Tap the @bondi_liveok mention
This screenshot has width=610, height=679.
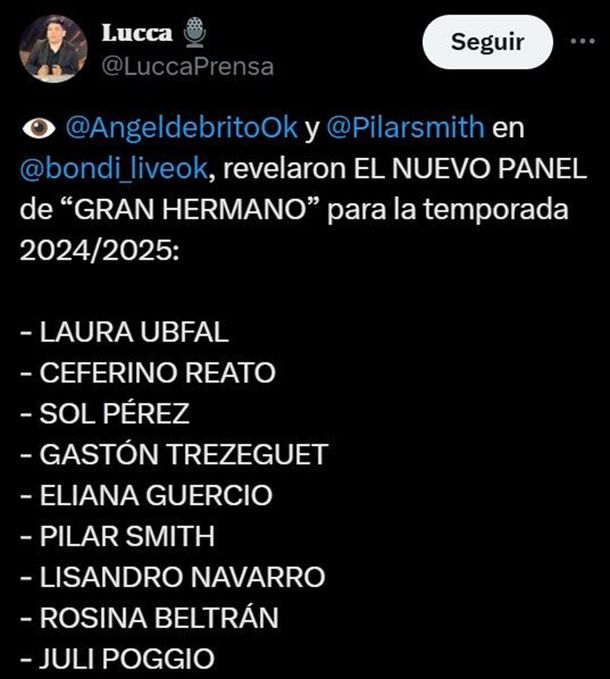click(x=114, y=168)
